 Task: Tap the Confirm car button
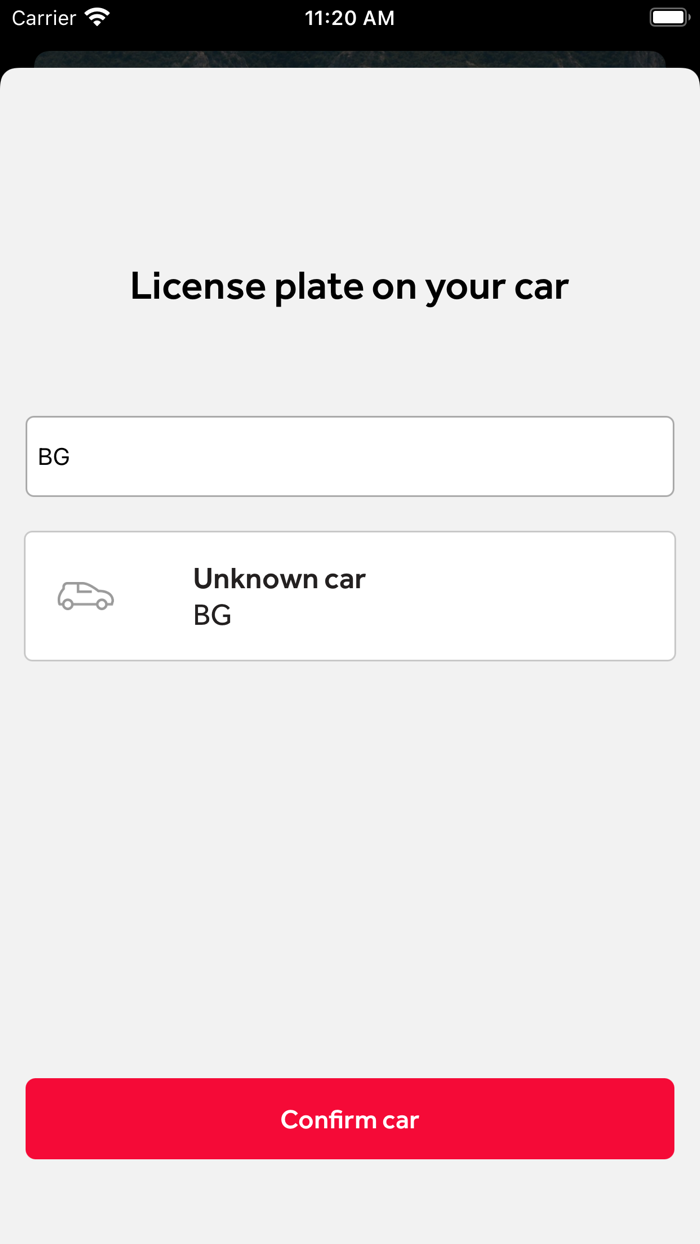click(x=350, y=1119)
